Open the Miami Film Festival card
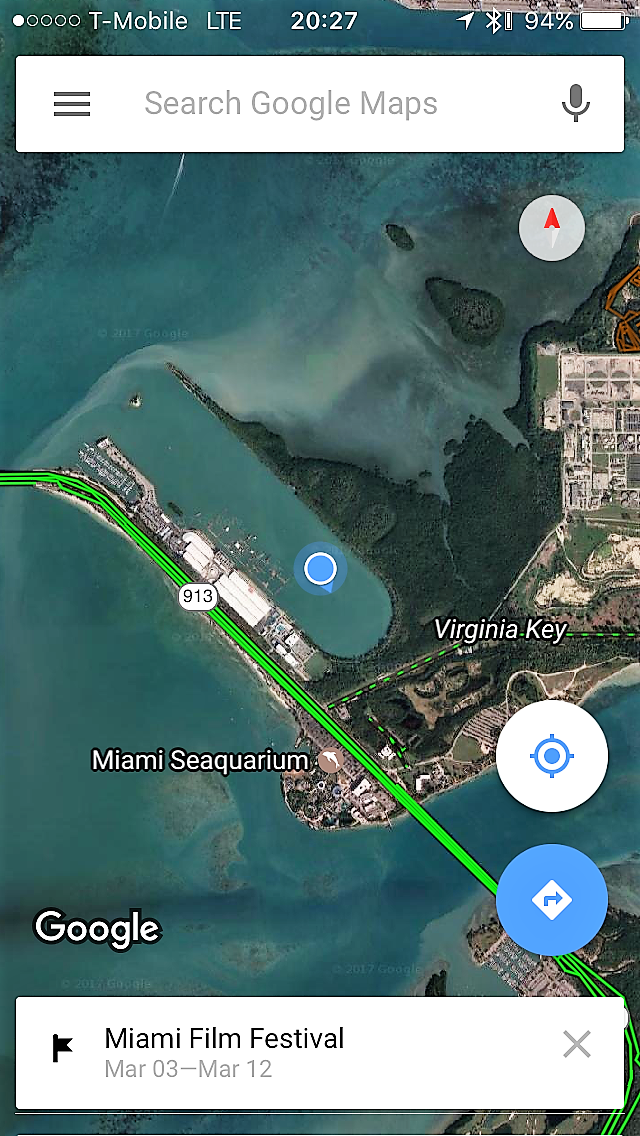The image size is (640, 1136). click(280, 1051)
